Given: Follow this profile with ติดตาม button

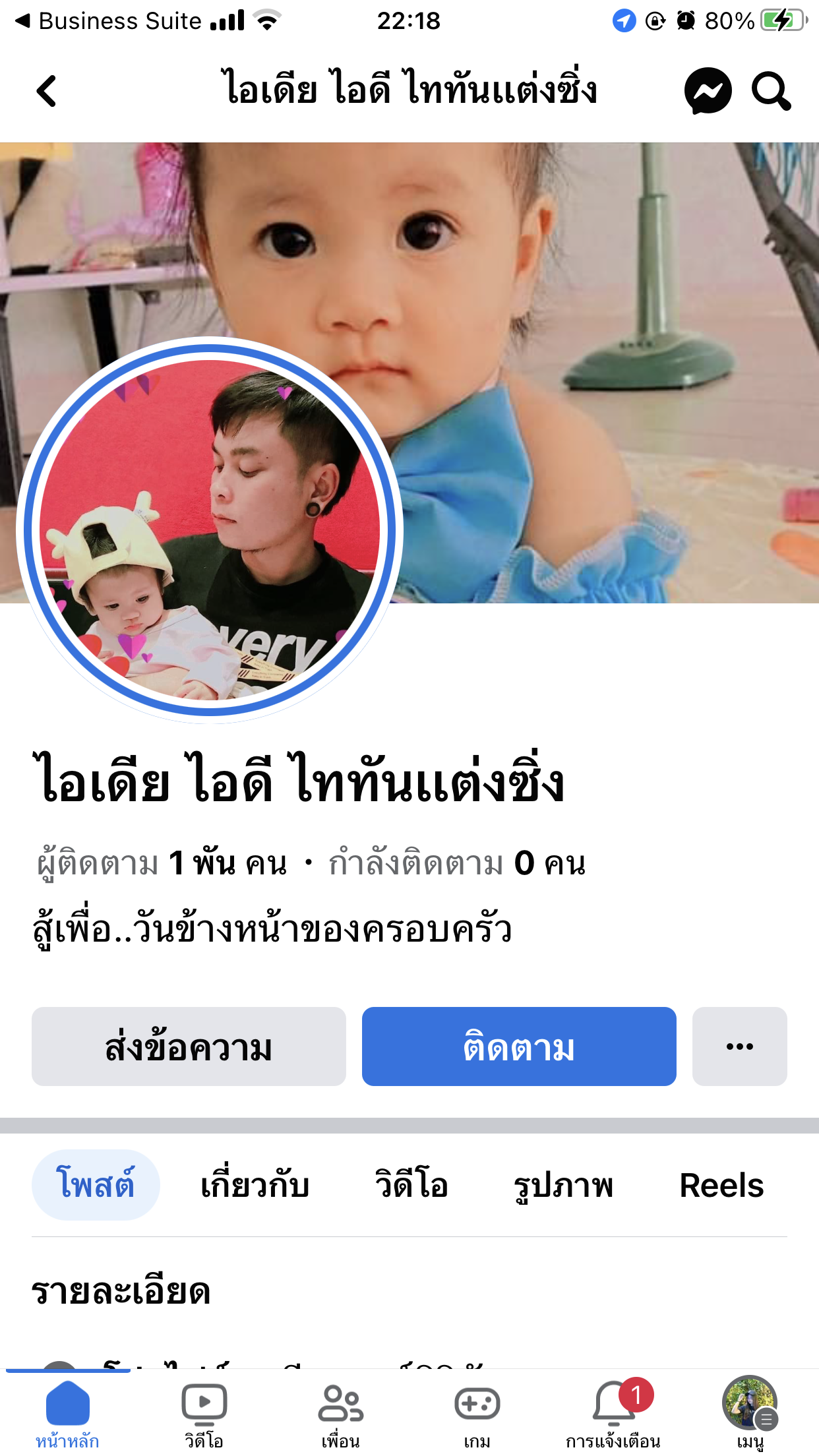Looking at the screenshot, I should pos(519,1046).
